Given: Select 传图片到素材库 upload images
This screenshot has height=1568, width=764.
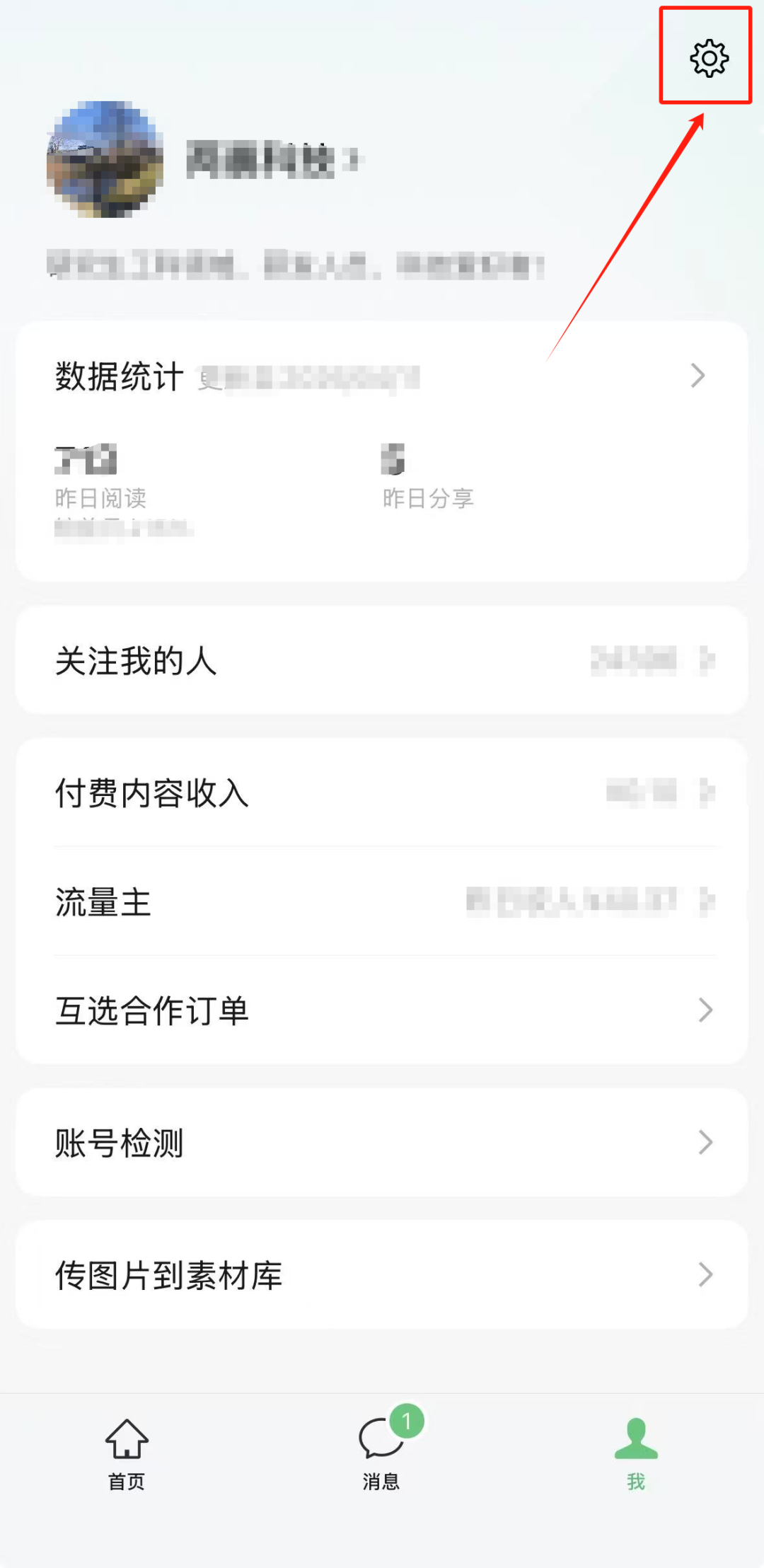Looking at the screenshot, I should coord(382,1274).
